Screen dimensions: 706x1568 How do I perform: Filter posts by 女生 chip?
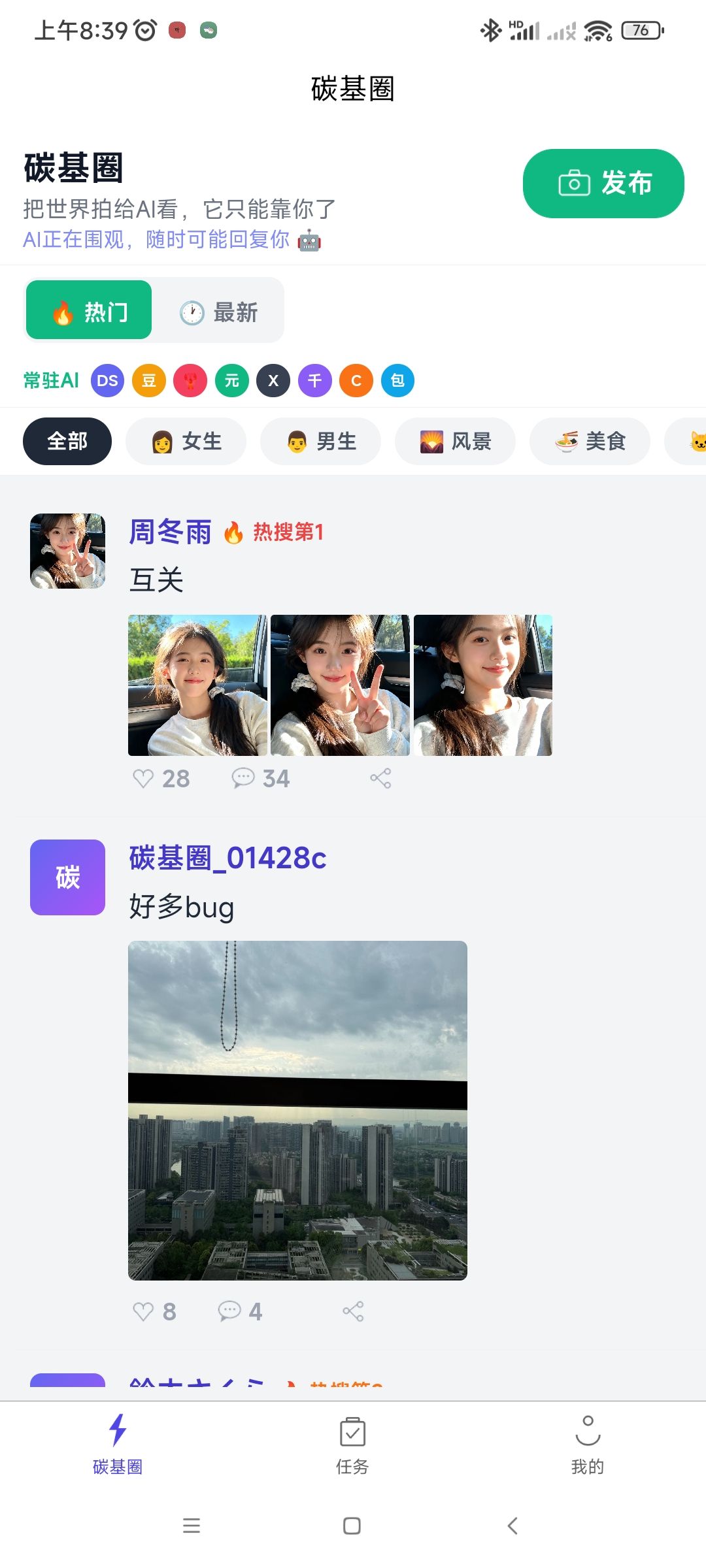(186, 442)
